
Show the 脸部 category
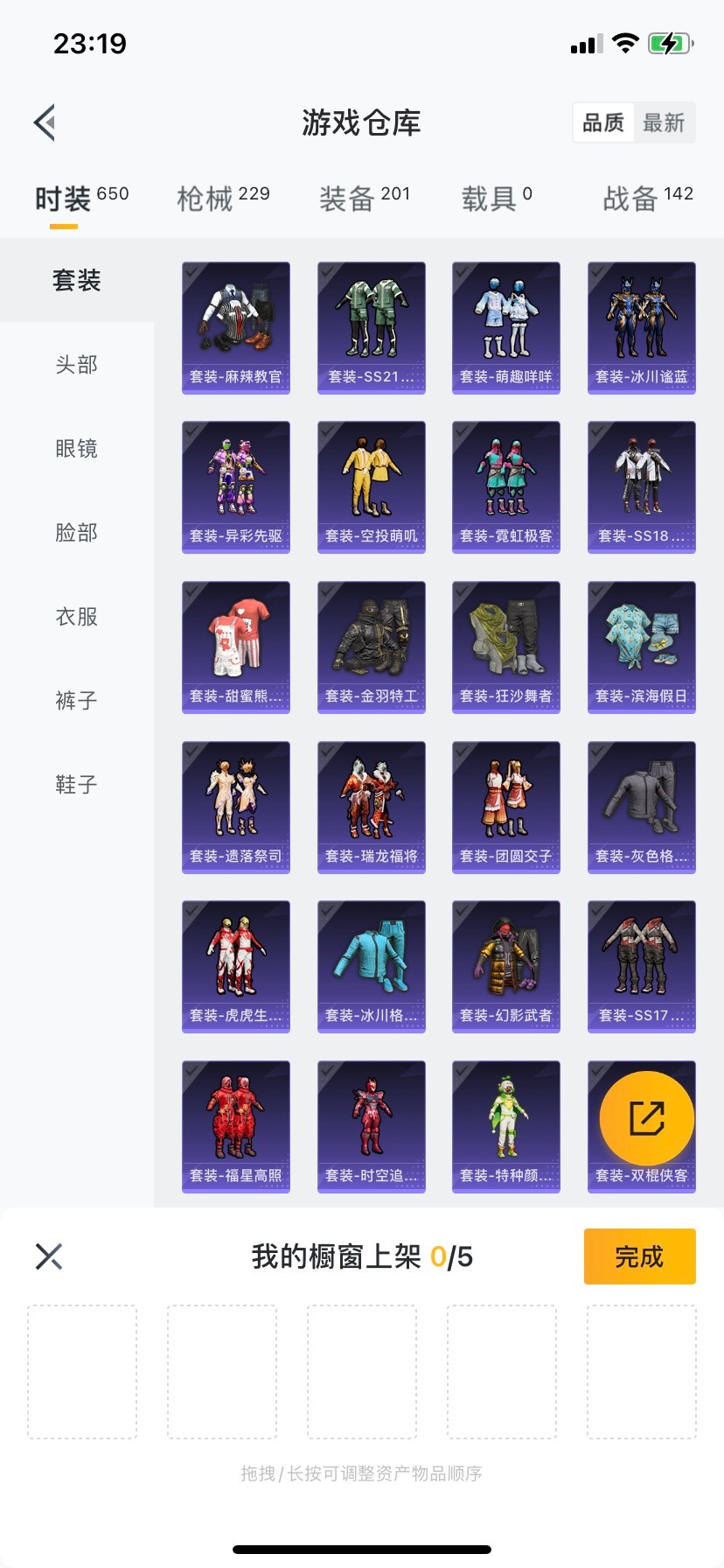pos(77,533)
